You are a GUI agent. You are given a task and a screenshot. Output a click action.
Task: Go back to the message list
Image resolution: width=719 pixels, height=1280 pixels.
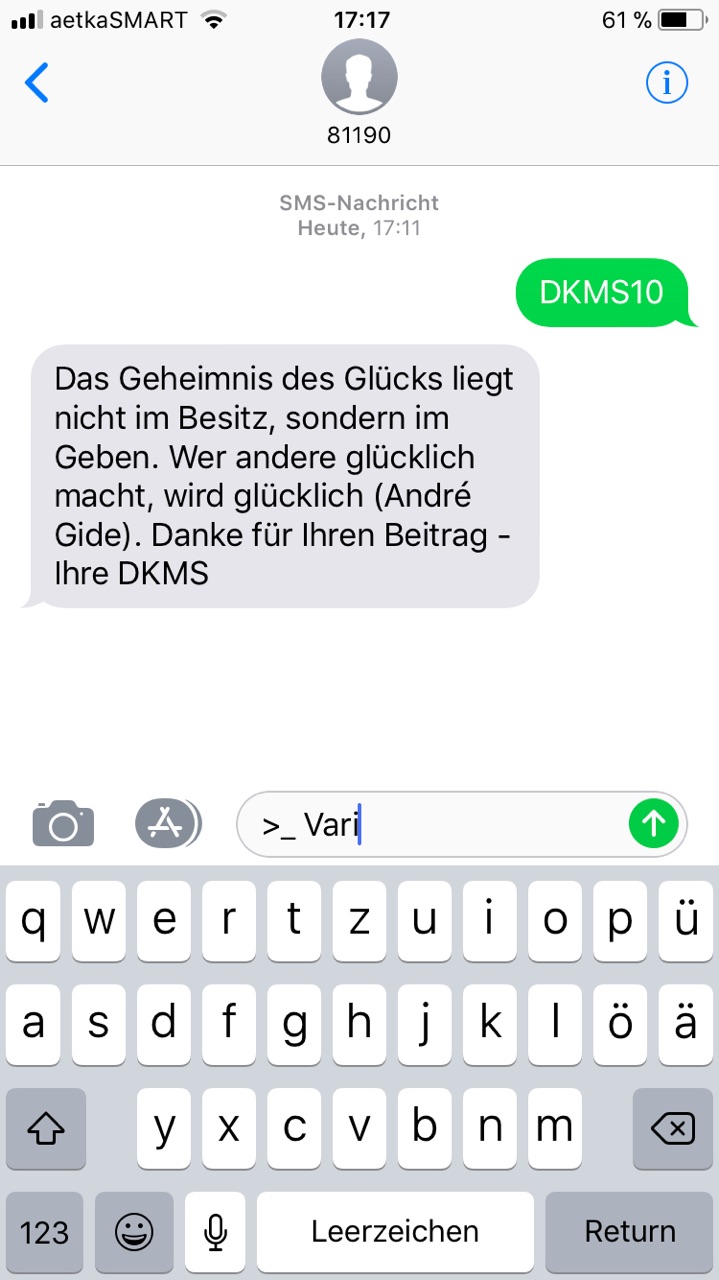pos(37,83)
